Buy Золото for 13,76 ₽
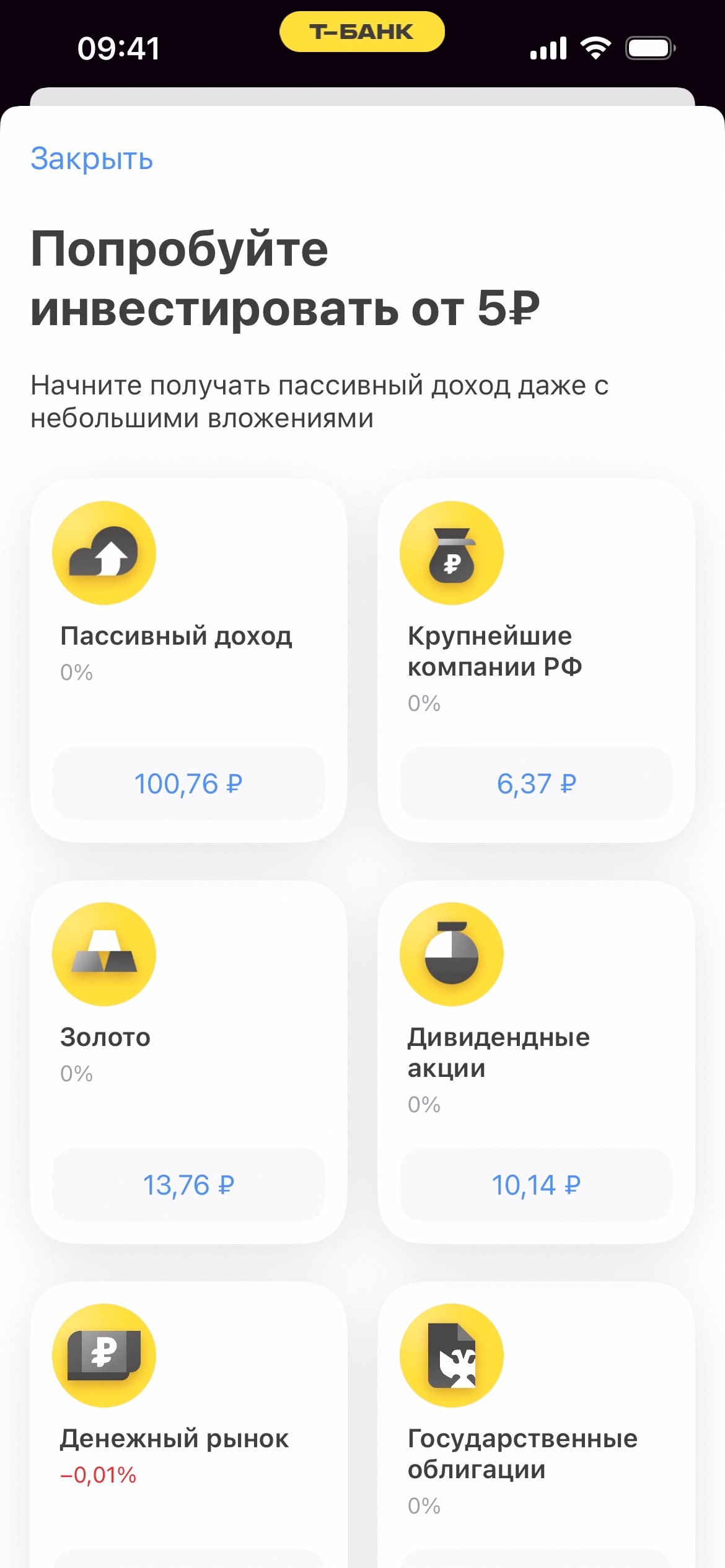This screenshot has height=1568, width=725. (188, 1185)
